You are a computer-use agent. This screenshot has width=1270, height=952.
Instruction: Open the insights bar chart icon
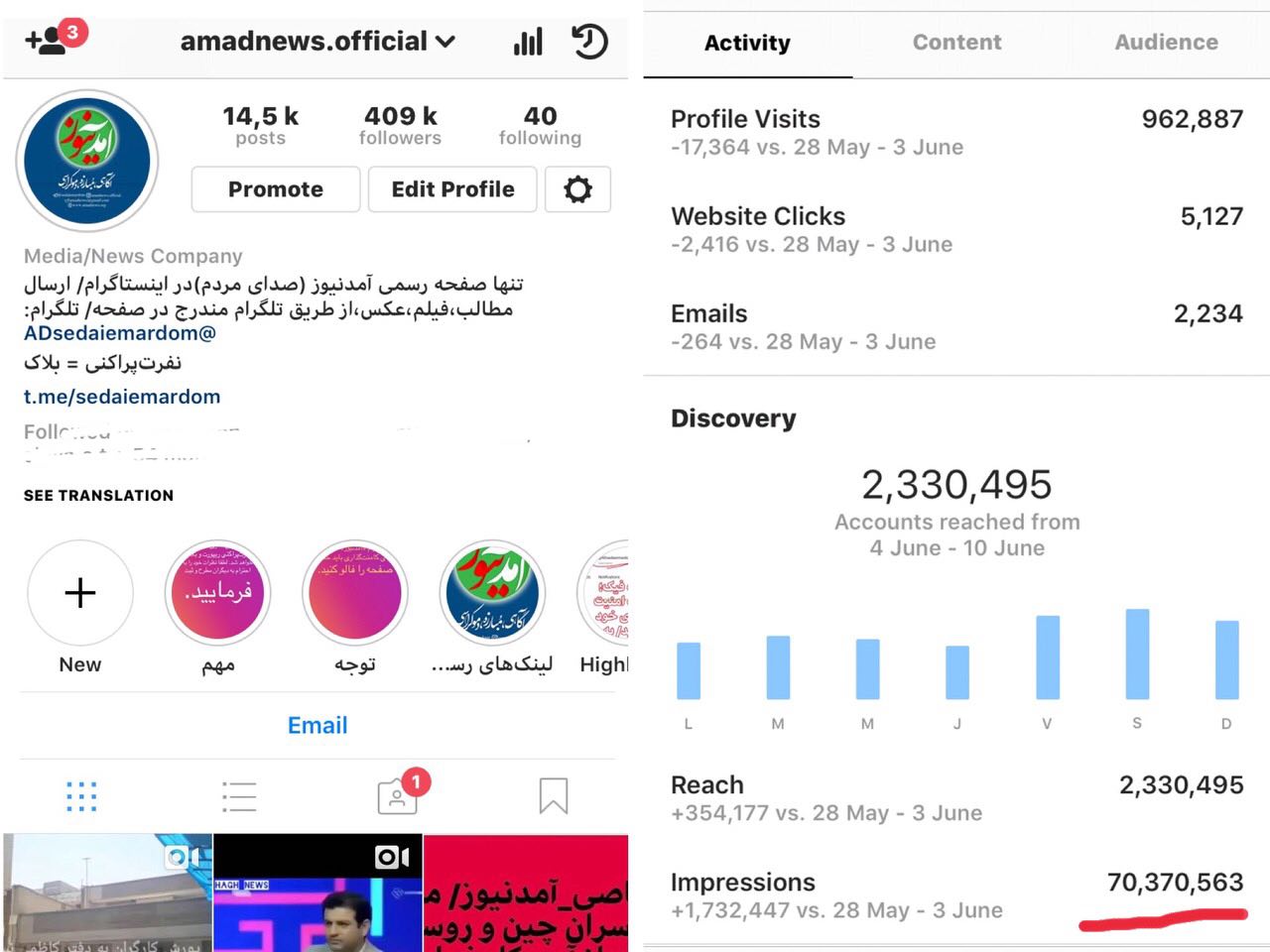[x=528, y=42]
